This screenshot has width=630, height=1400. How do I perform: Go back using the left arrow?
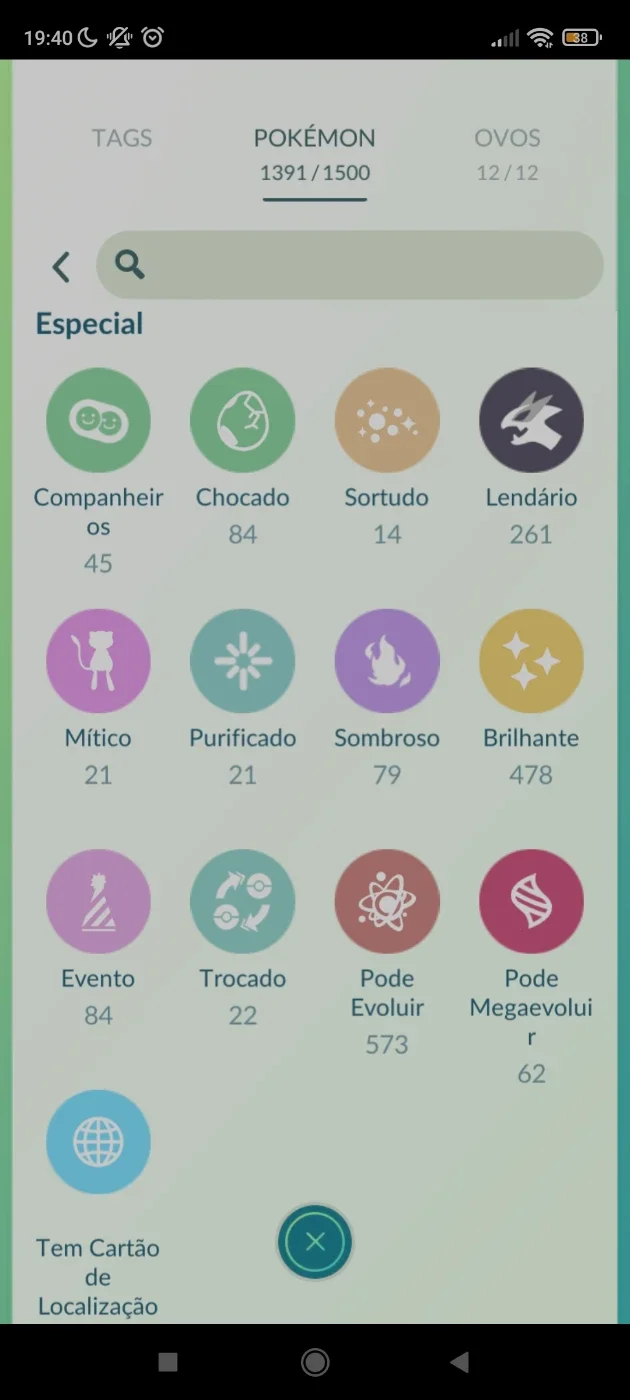61,266
